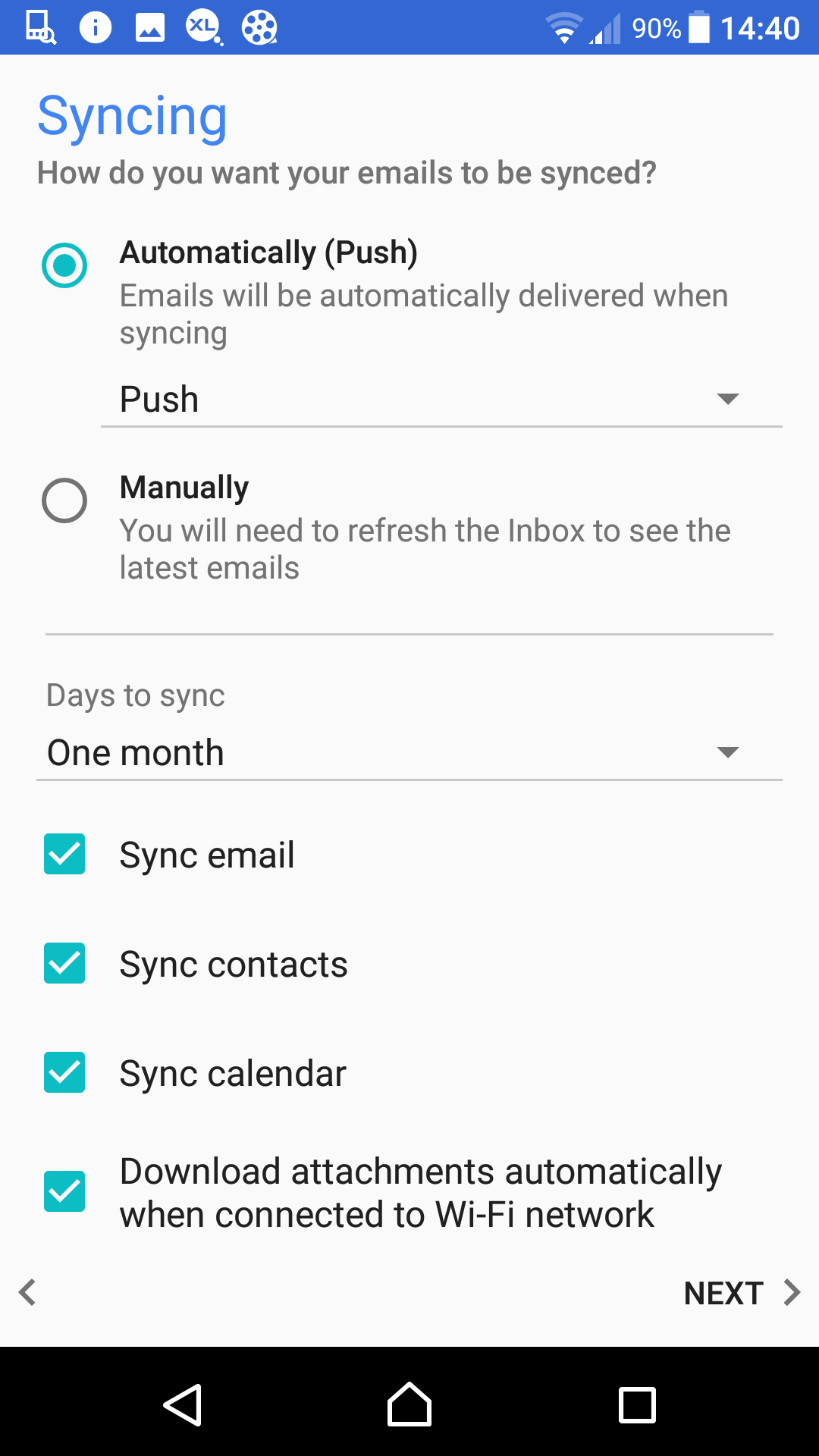Toggle the Sync calendar checkbox

64,1073
